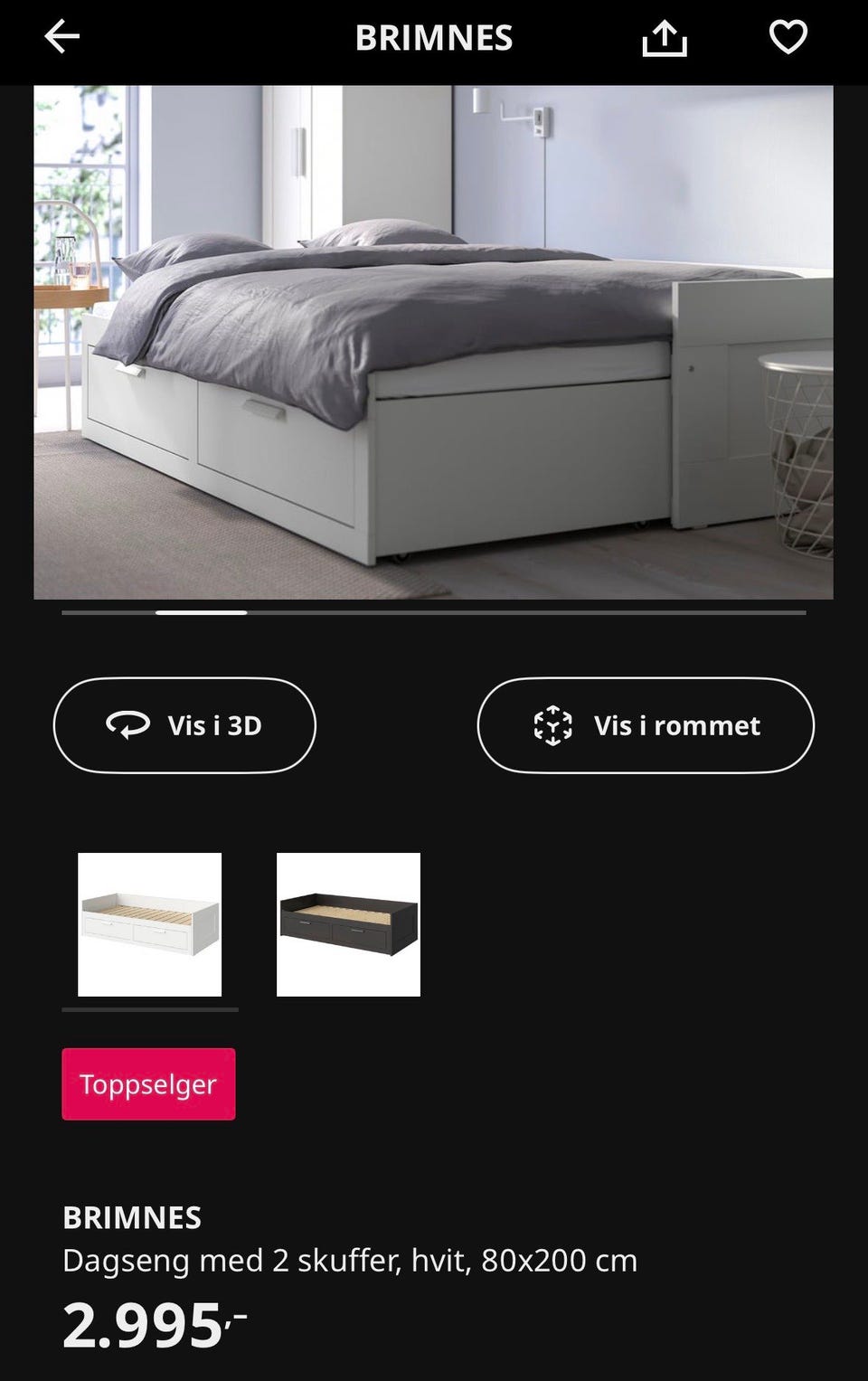The image size is (868, 1381).
Task: Toggle the heart favorite for this daybed
Action: tap(788, 36)
